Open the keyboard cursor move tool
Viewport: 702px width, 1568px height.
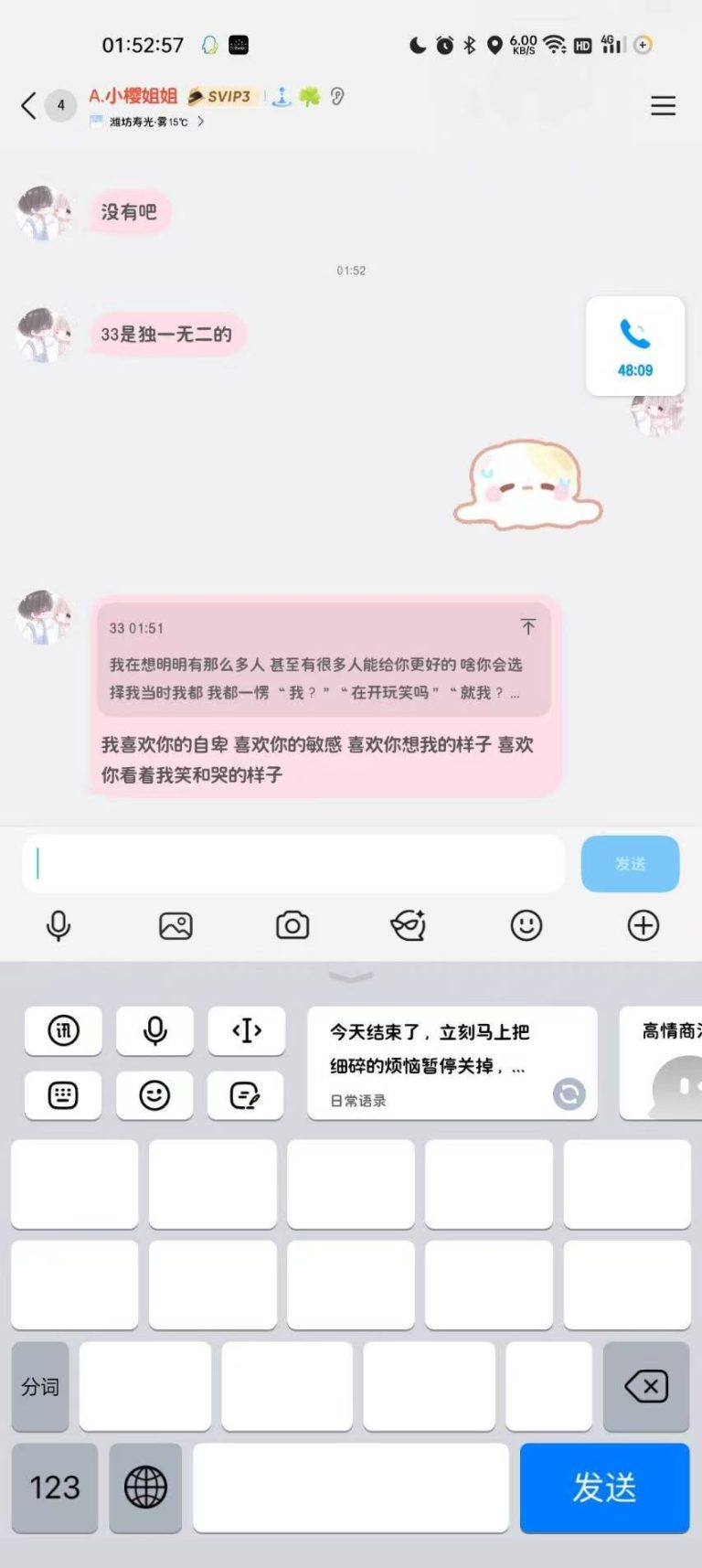click(x=247, y=1031)
